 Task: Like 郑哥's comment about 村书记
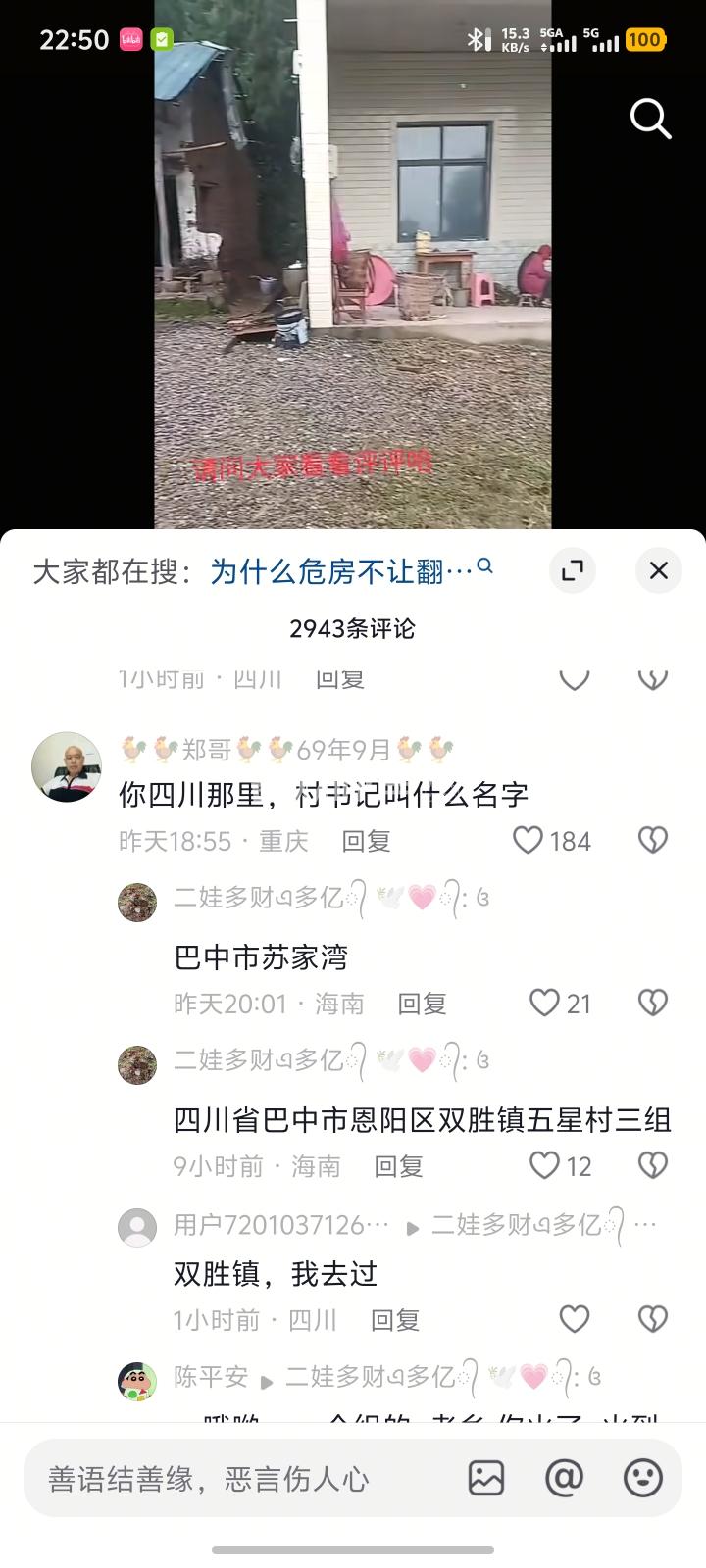click(x=529, y=840)
